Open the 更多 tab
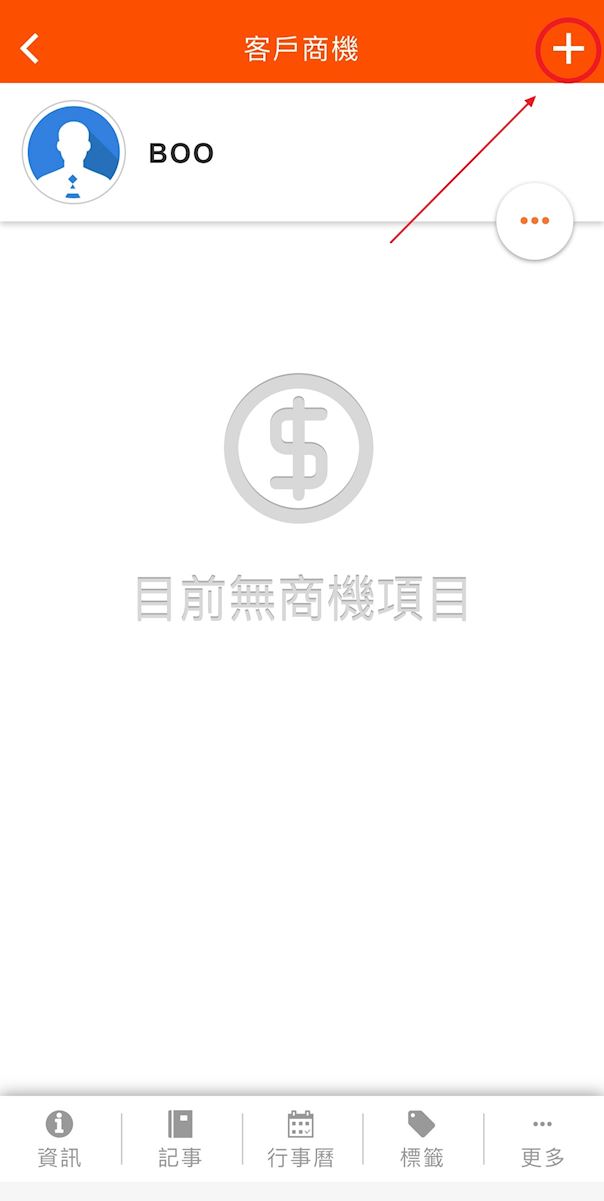The height and width of the screenshot is (1201, 604). [543, 1139]
